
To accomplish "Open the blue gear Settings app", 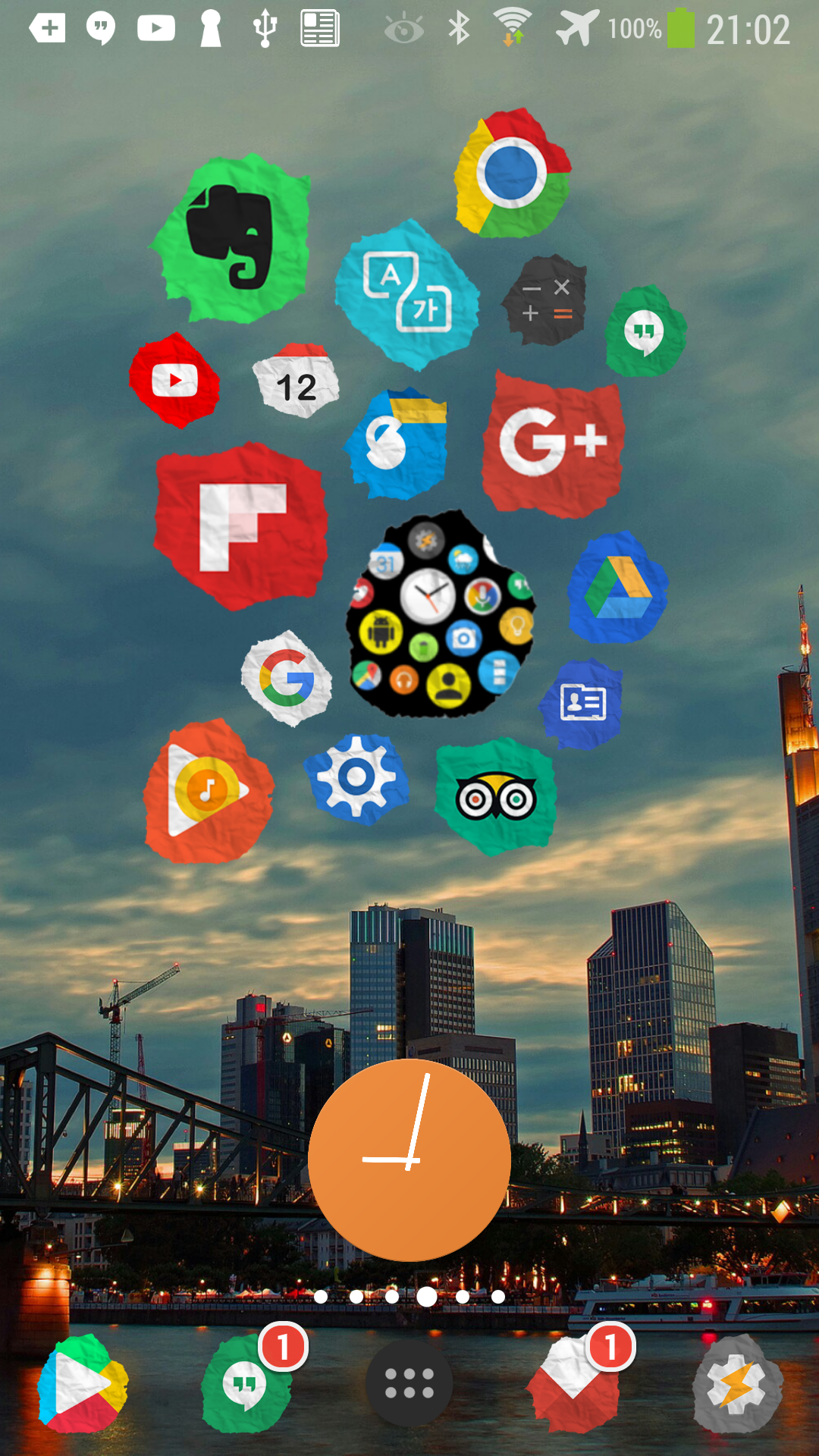I will (x=356, y=778).
